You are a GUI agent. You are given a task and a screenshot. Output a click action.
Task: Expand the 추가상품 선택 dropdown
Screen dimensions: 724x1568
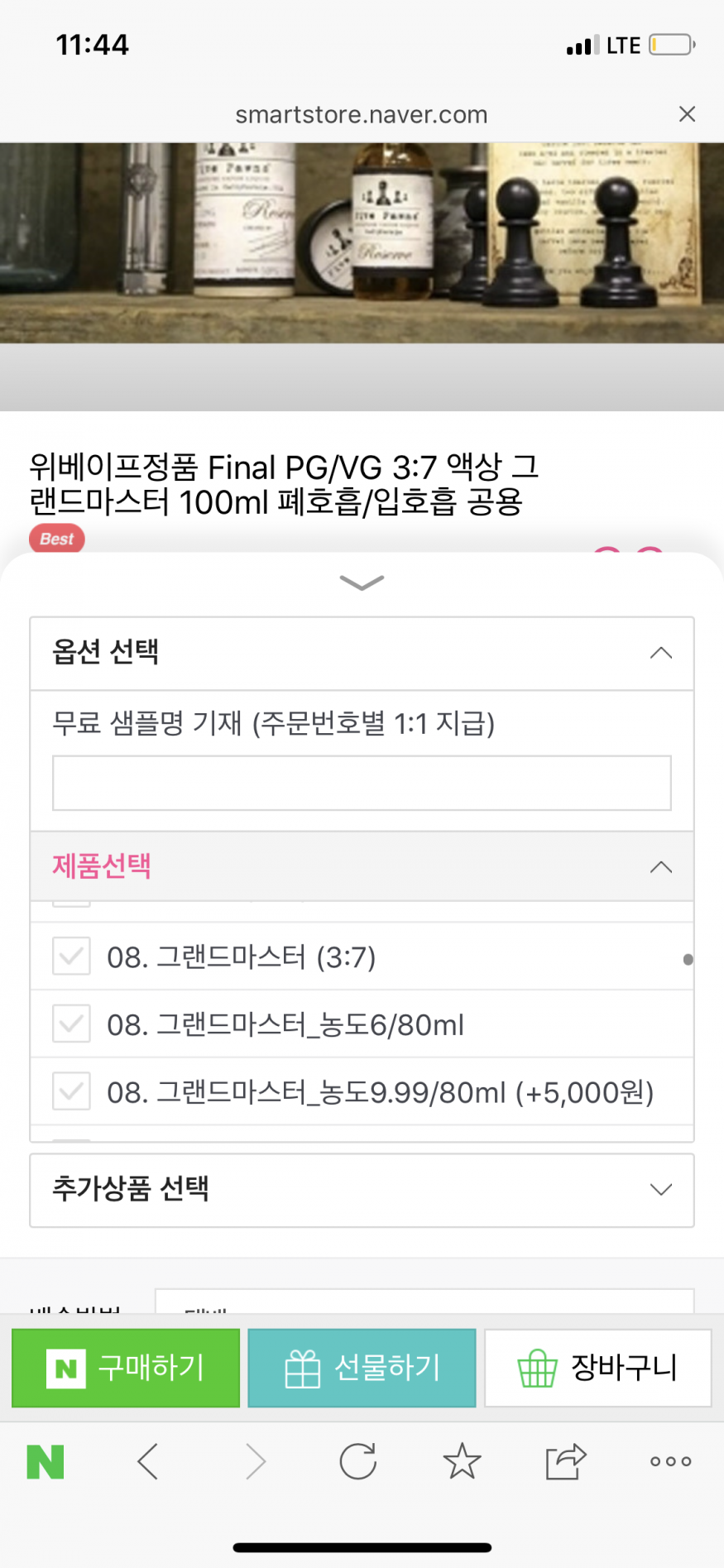(362, 1190)
